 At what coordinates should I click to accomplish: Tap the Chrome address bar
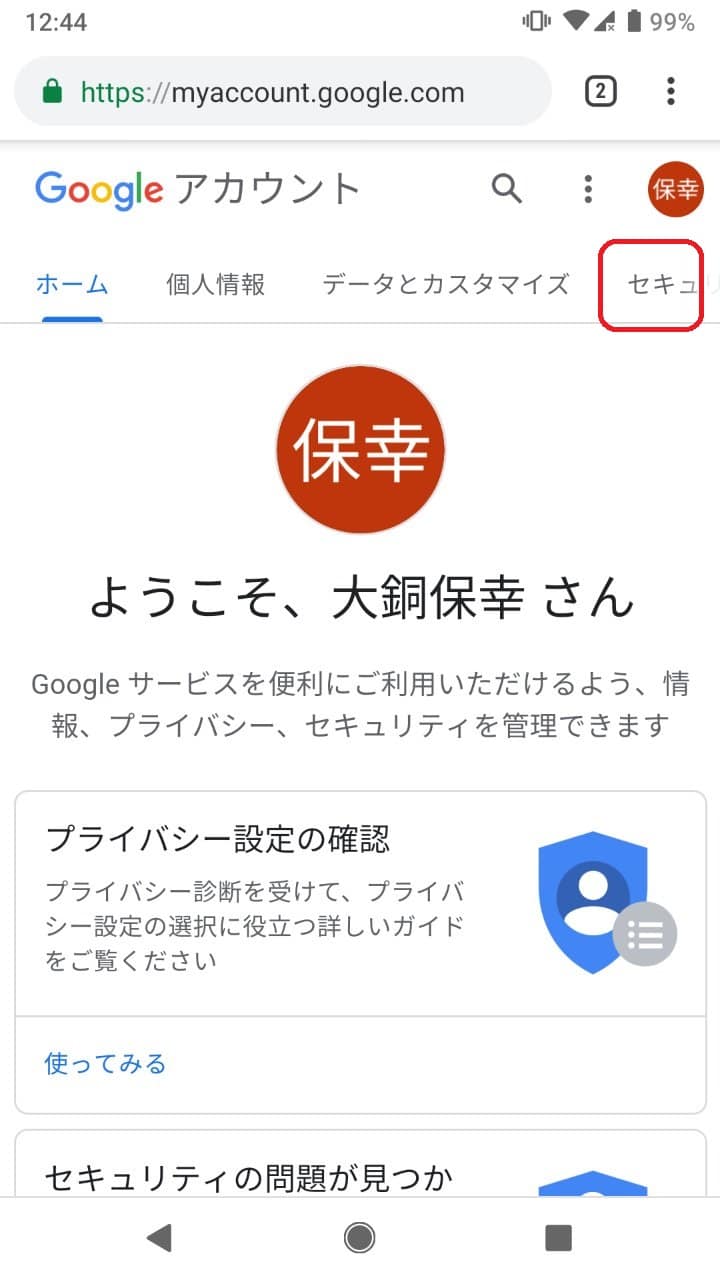[x=283, y=92]
